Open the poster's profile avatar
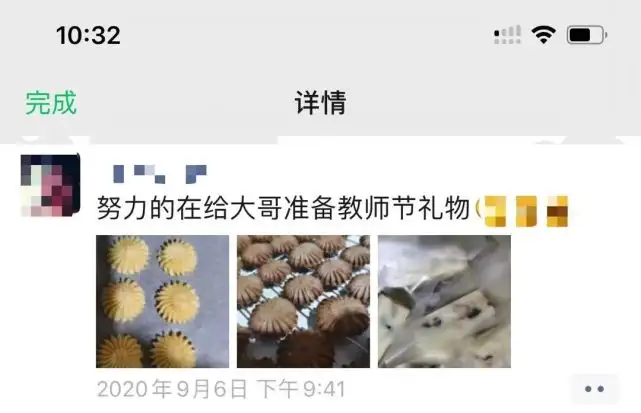 coord(49,186)
